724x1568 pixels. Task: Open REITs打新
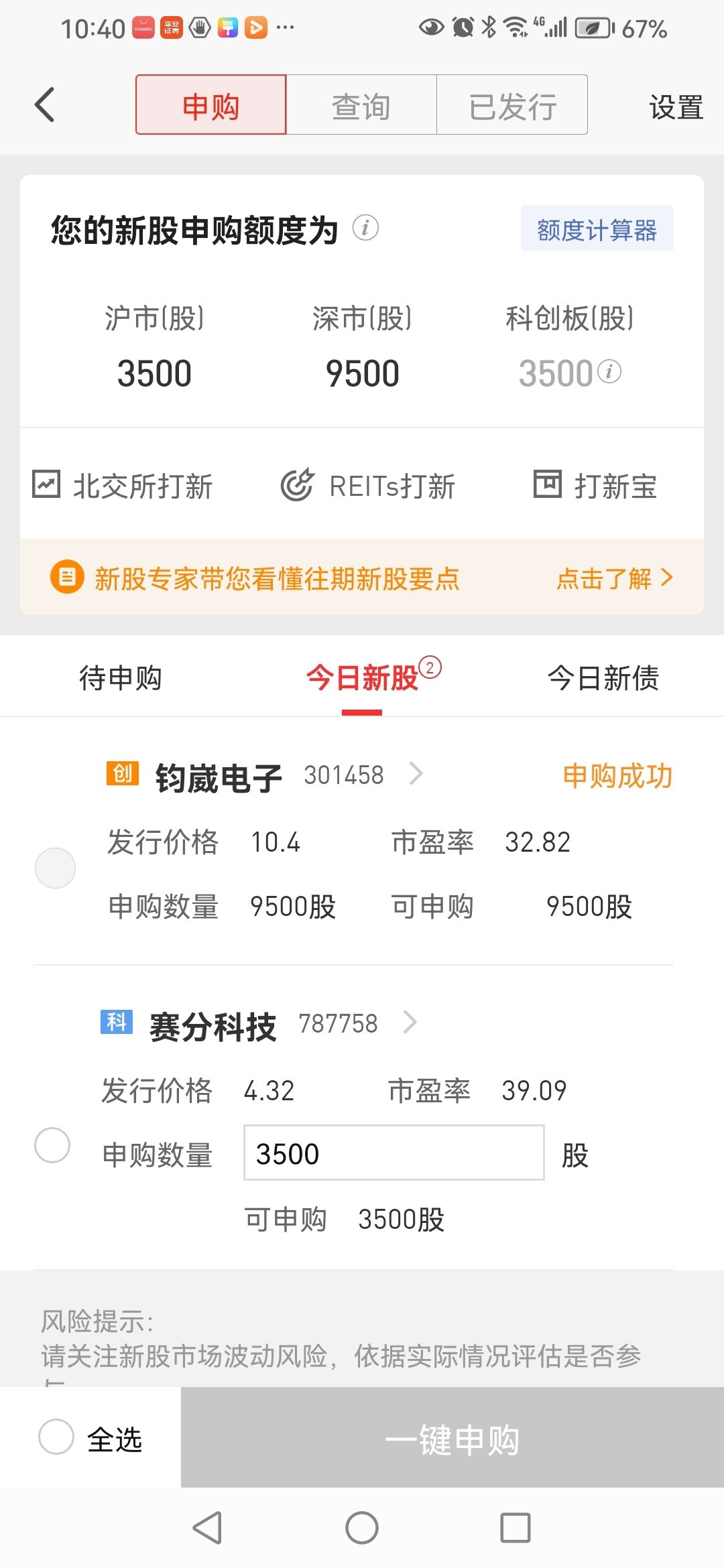367,486
